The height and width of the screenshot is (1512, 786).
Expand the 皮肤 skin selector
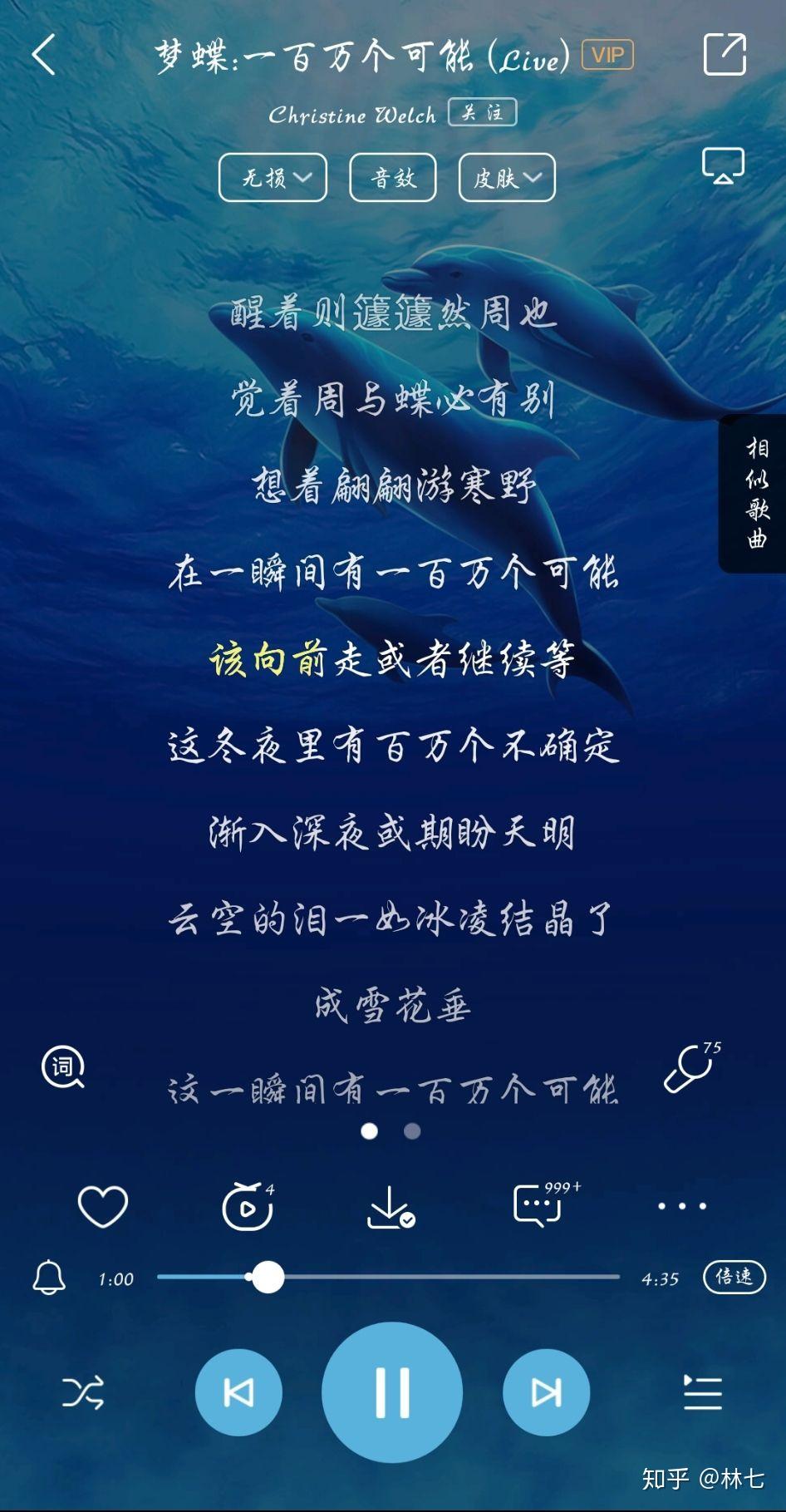pyautogui.click(x=507, y=176)
